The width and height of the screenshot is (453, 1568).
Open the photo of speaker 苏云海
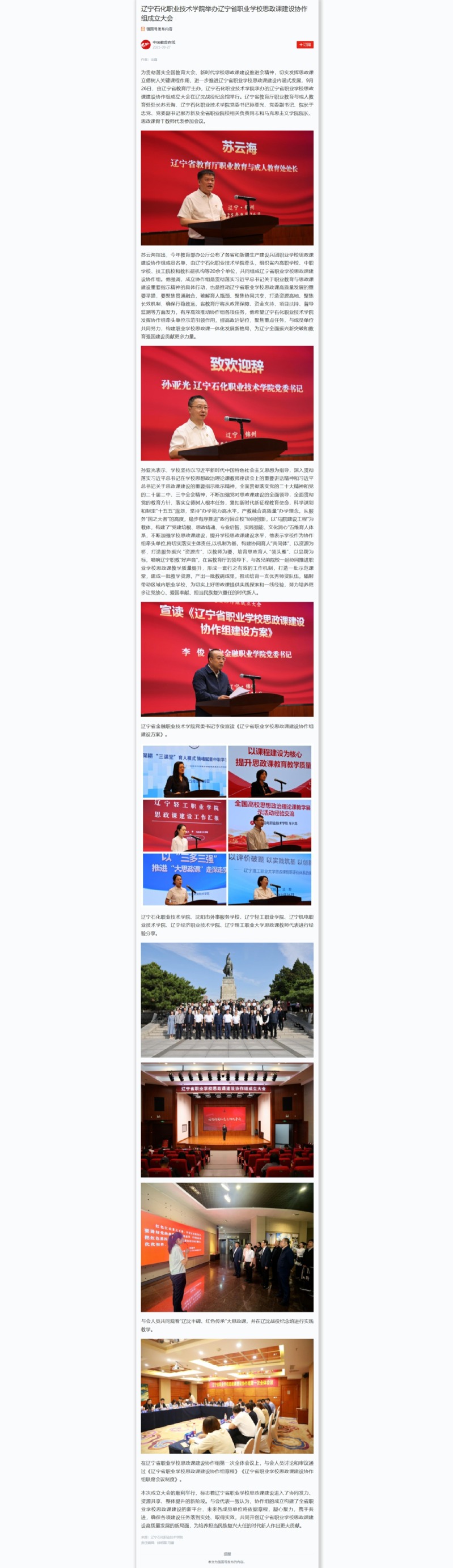(x=227, y=188)
